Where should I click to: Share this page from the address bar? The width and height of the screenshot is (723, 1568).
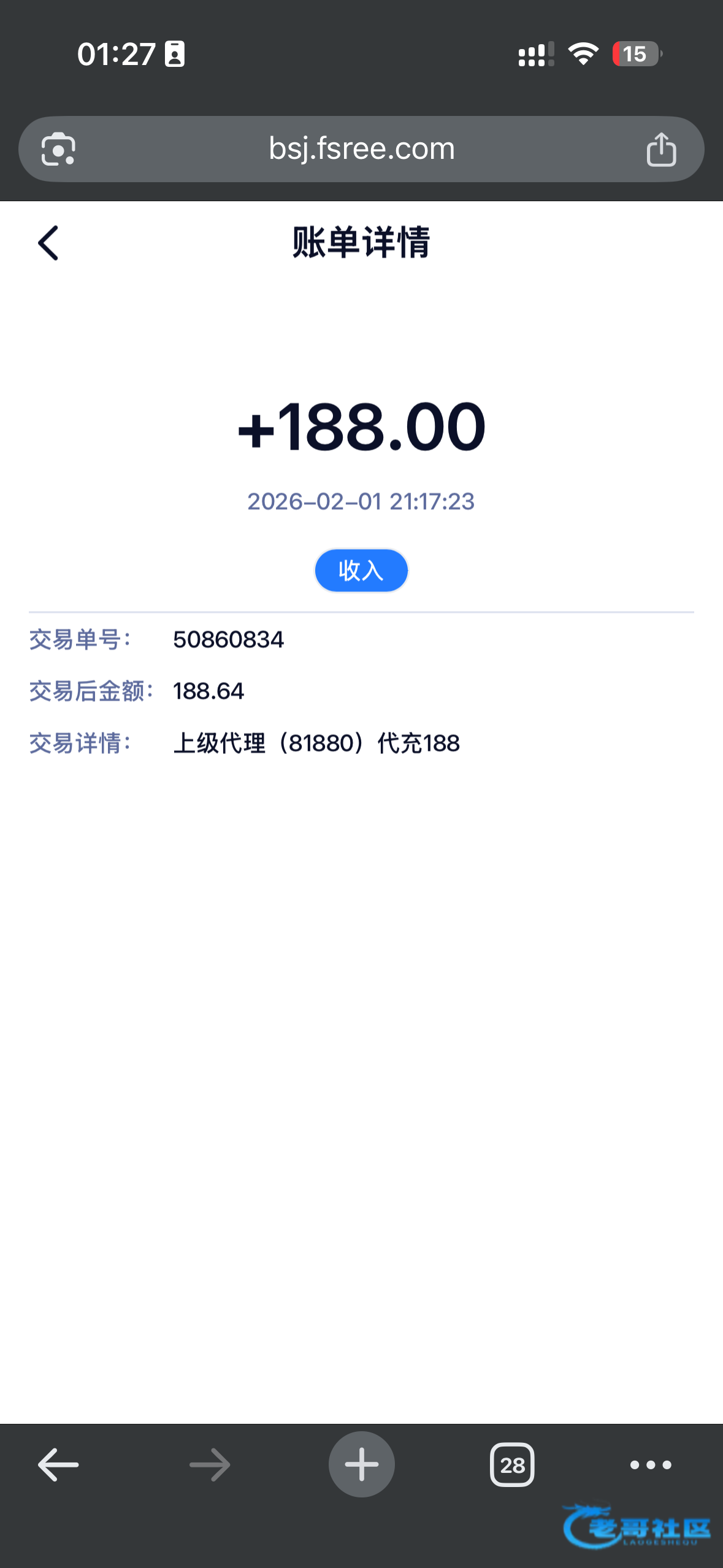(x=661, y=150)
